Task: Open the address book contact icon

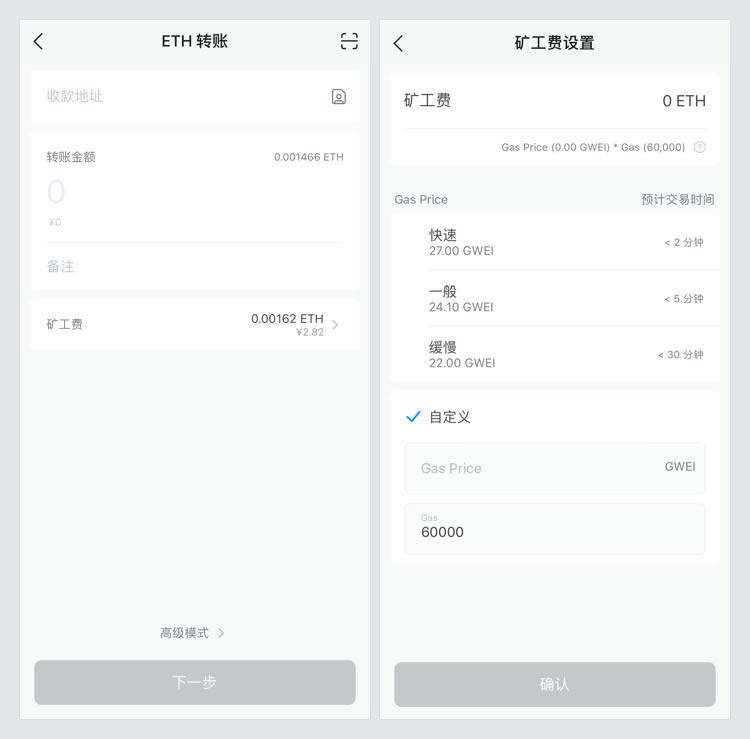Action: (339, 97)
